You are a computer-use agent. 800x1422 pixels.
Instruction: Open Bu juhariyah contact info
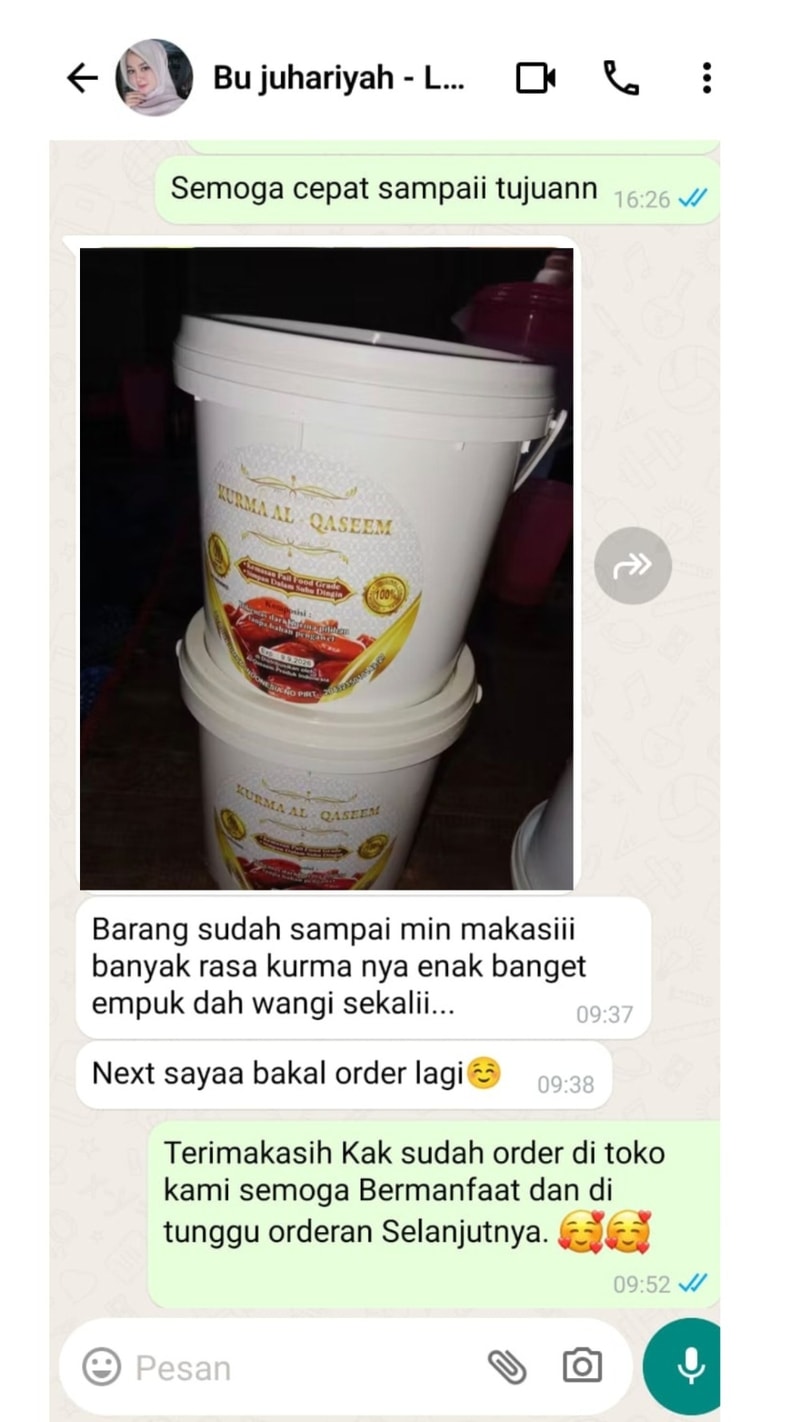[x=338, y=78]
